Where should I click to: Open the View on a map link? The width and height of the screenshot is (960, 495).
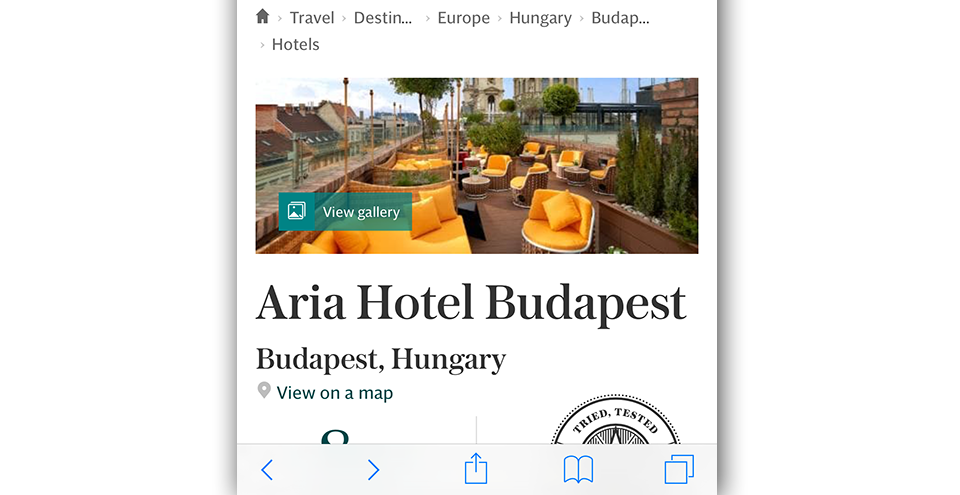[334, 393]
